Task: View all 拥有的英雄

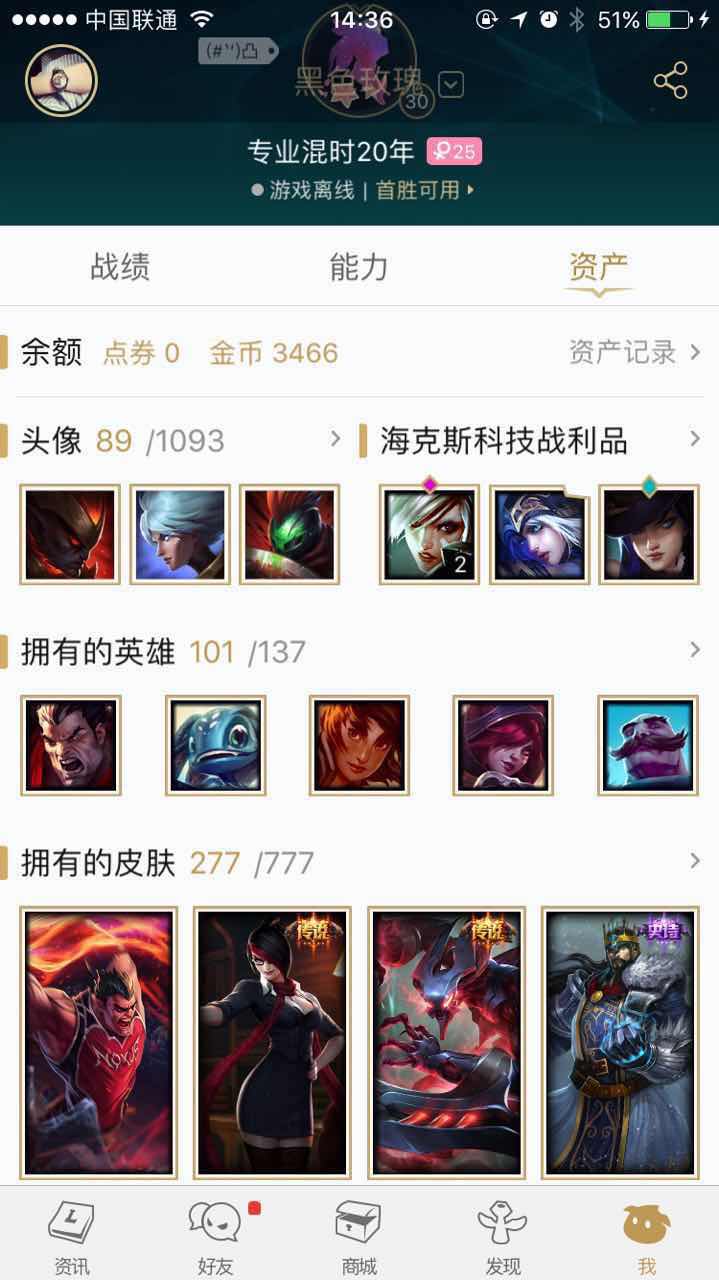Action: click(694, 651)
